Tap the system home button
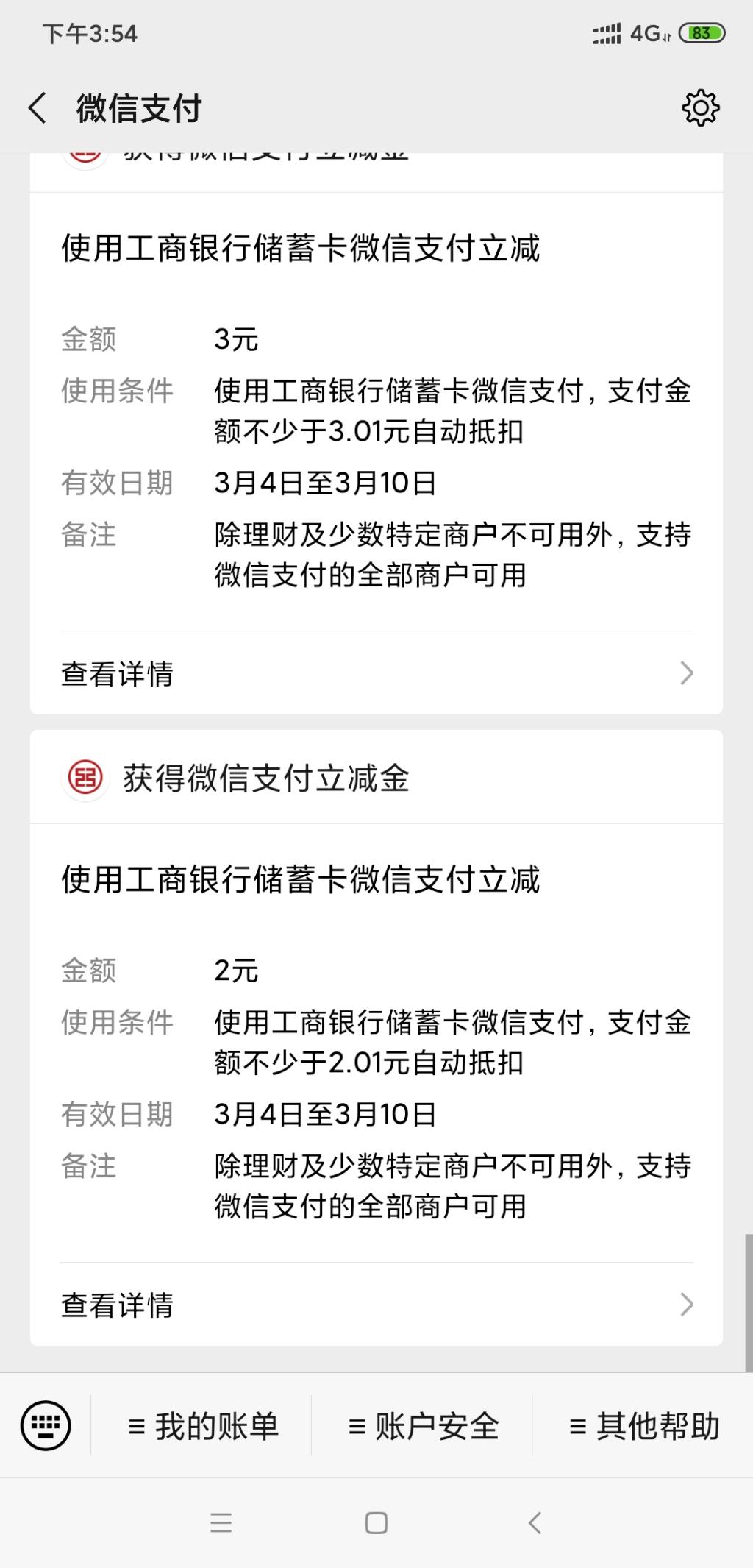 [376, 1522]
